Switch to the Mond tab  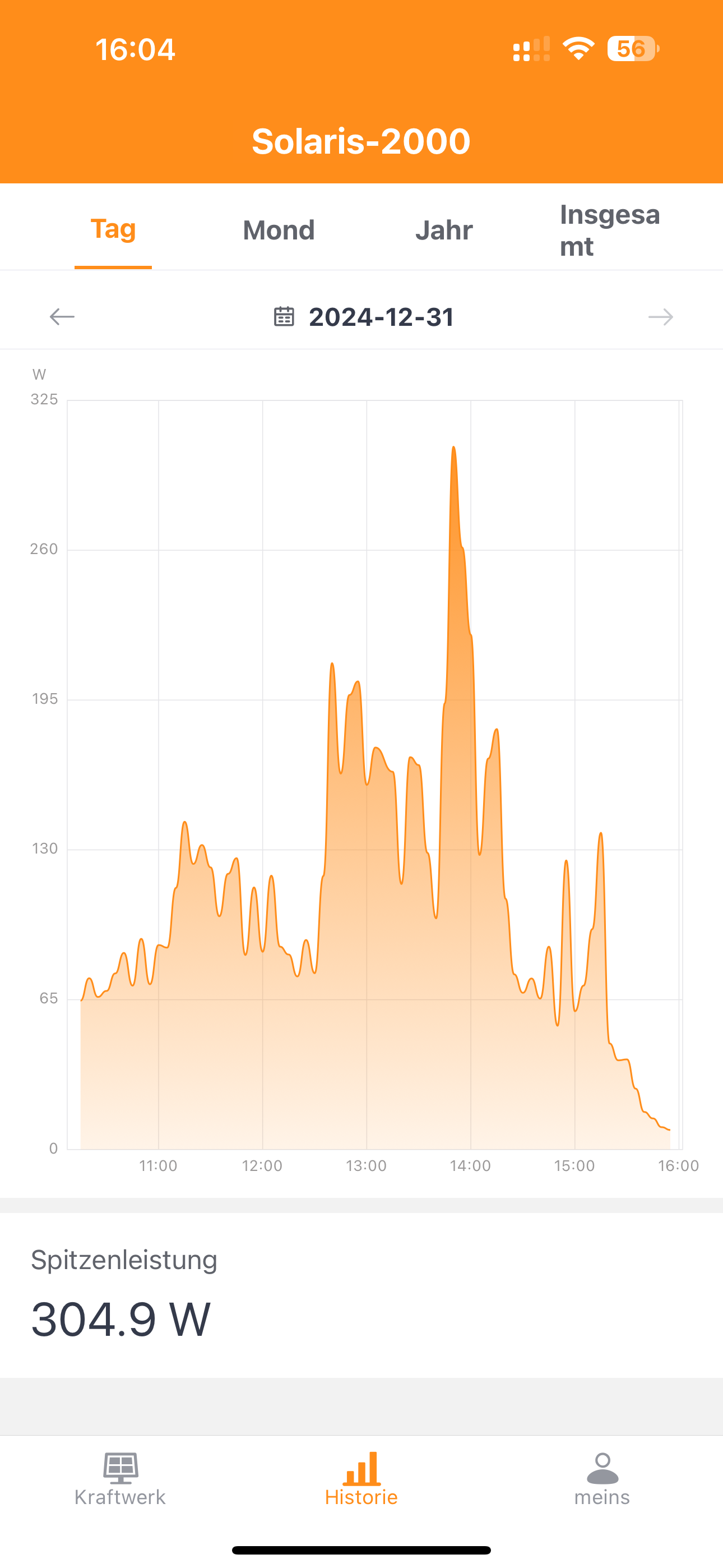click(279, 230)
